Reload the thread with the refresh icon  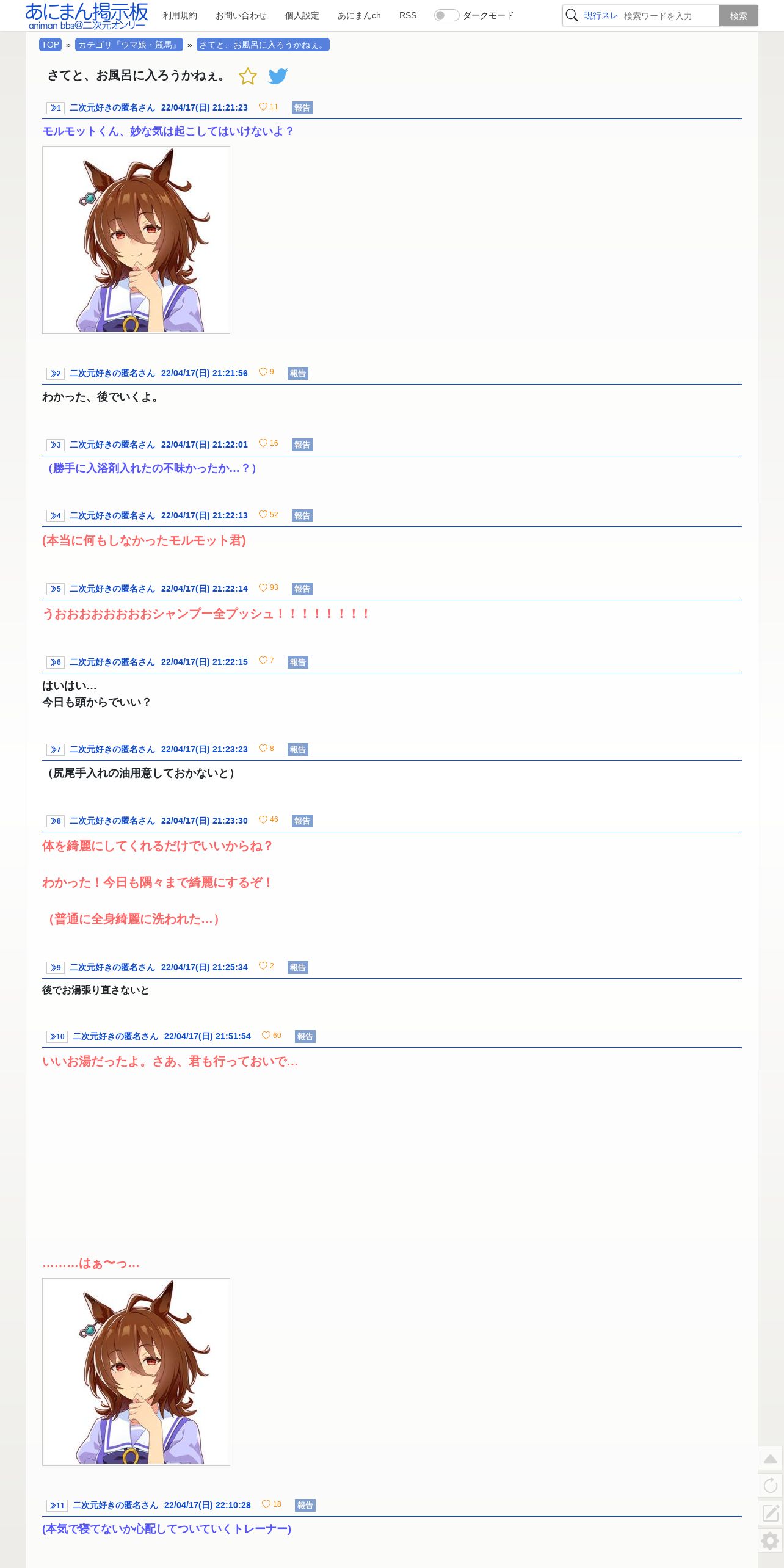(x=771, y=1486)
